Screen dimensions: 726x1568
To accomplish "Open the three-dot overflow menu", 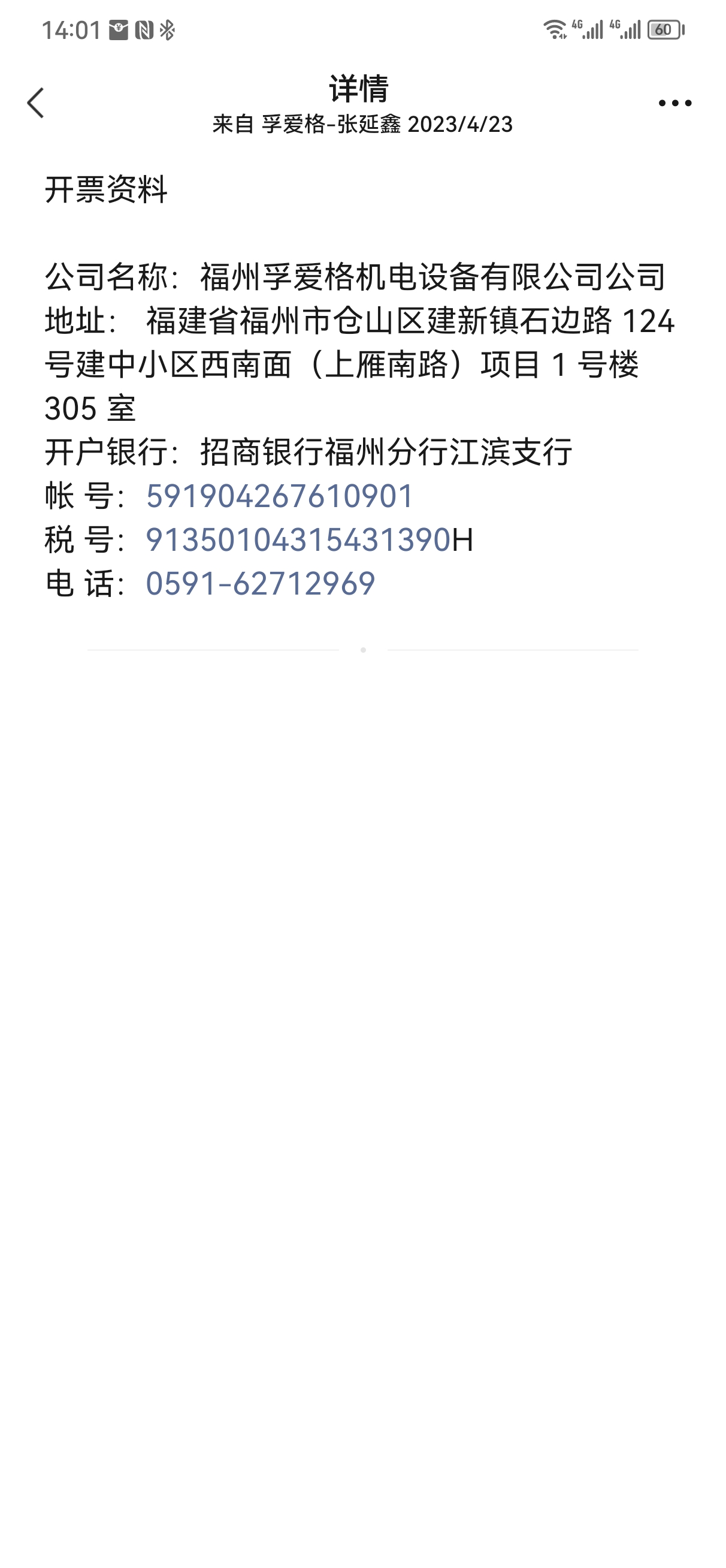I will [674, 103].
